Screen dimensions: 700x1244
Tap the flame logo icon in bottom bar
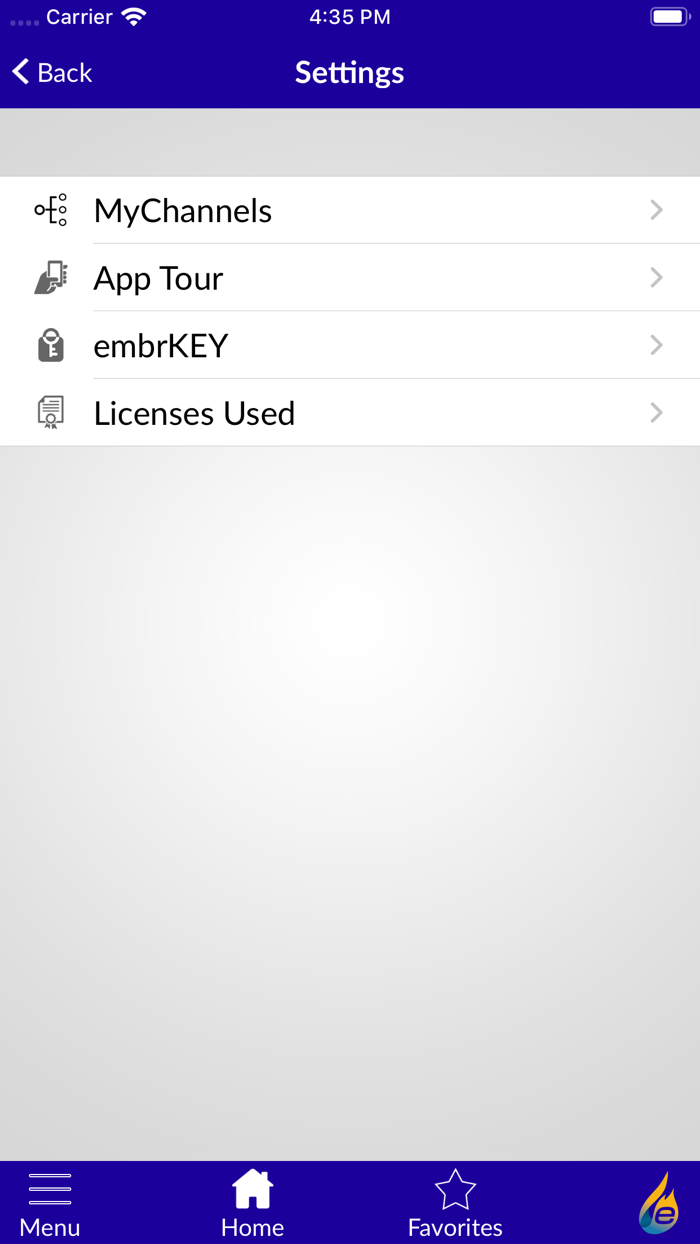point(659,1203)
